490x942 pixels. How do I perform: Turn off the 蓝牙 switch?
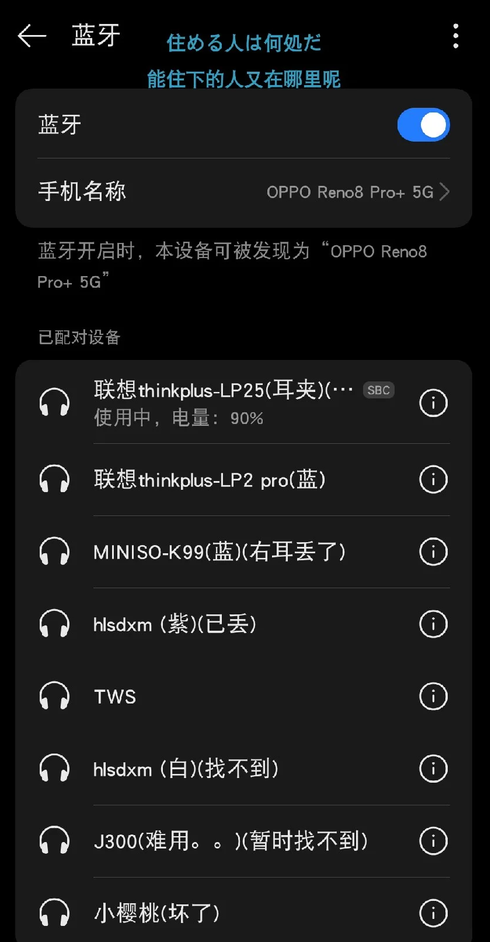coord(423,125)
